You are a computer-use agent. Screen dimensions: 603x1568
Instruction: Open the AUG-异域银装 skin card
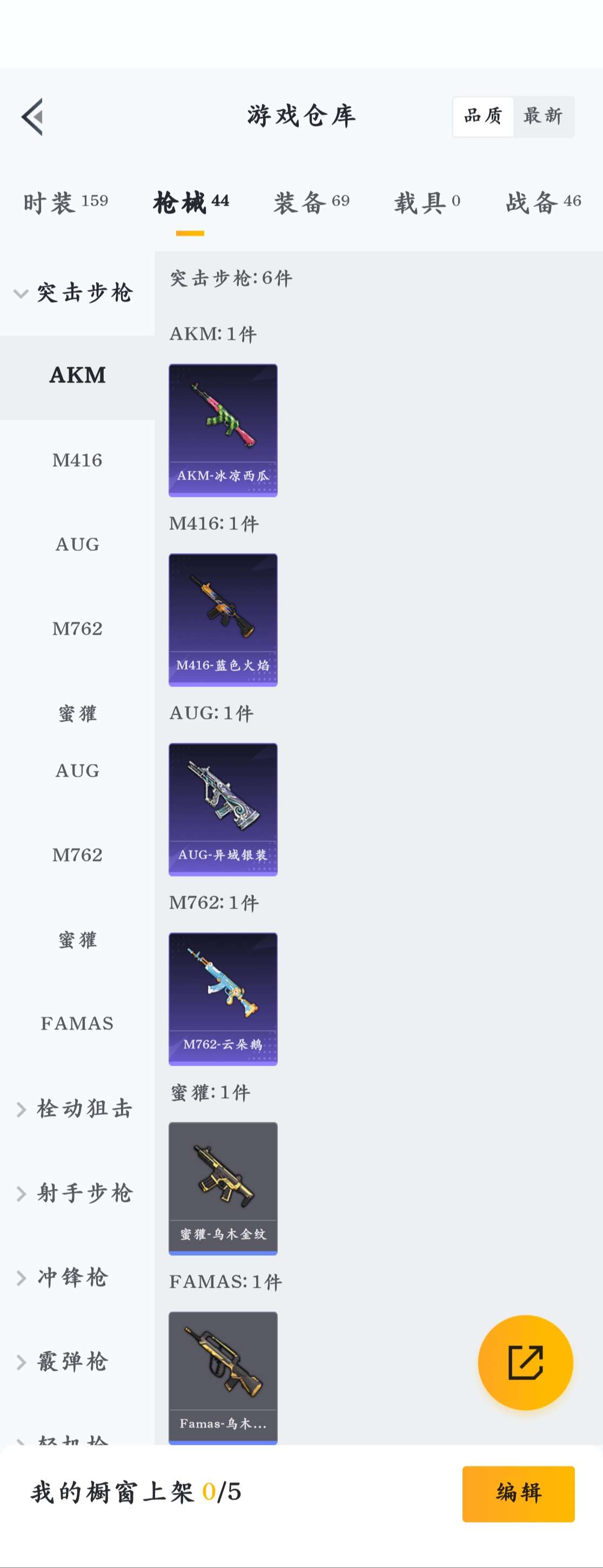223,809
